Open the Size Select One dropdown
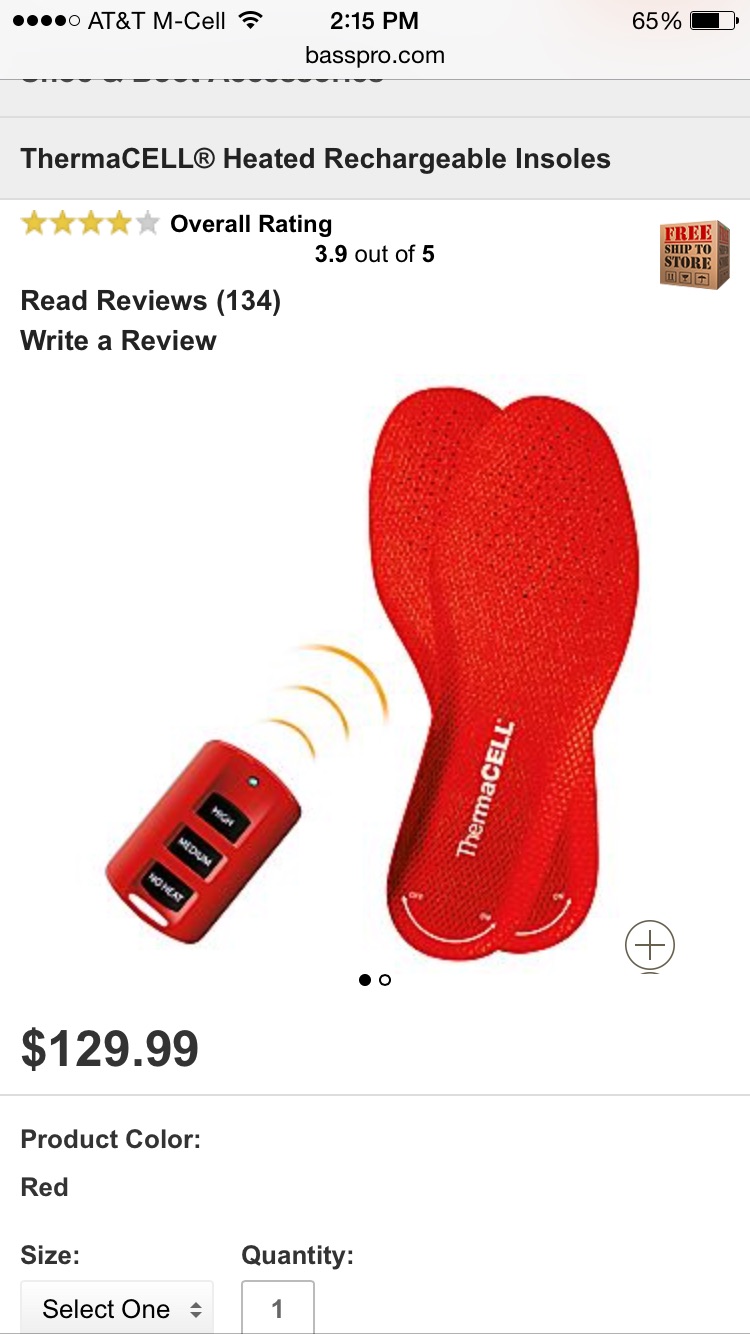750x1334 pixels. pos(117,1308)
